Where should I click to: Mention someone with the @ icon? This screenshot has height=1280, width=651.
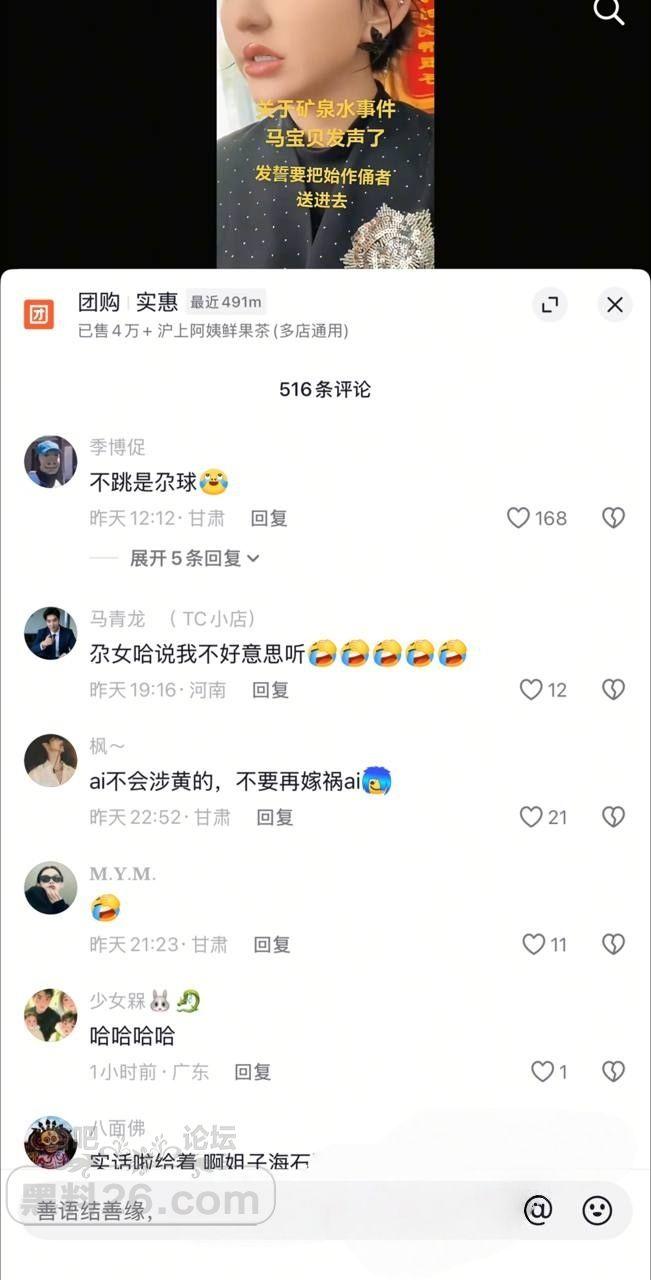pyautogui.click(x=538, y=1210)
